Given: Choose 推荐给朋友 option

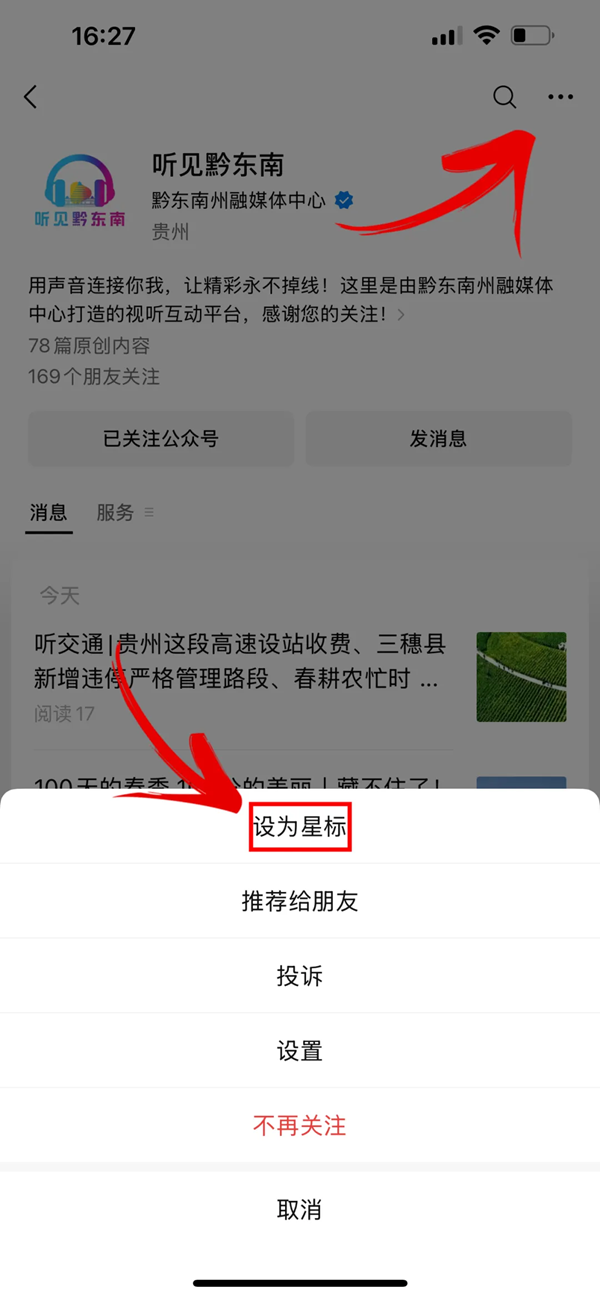Looking at the screenshot, I should [x=300, y=901].
